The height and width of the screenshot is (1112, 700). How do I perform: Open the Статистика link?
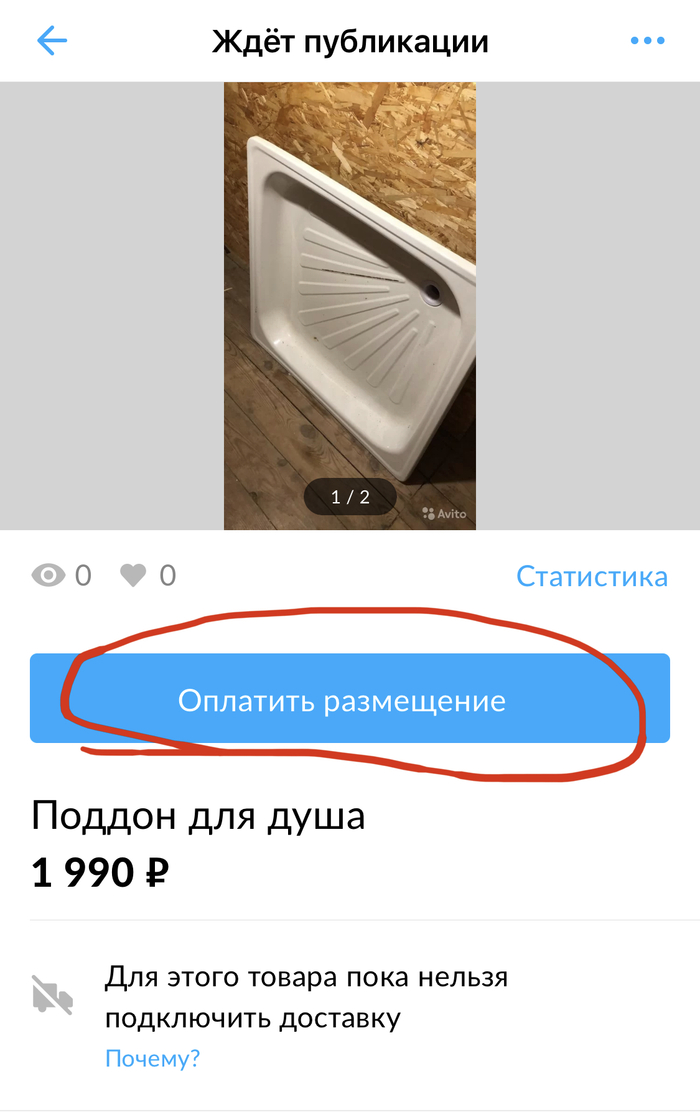tap(591, 576)
